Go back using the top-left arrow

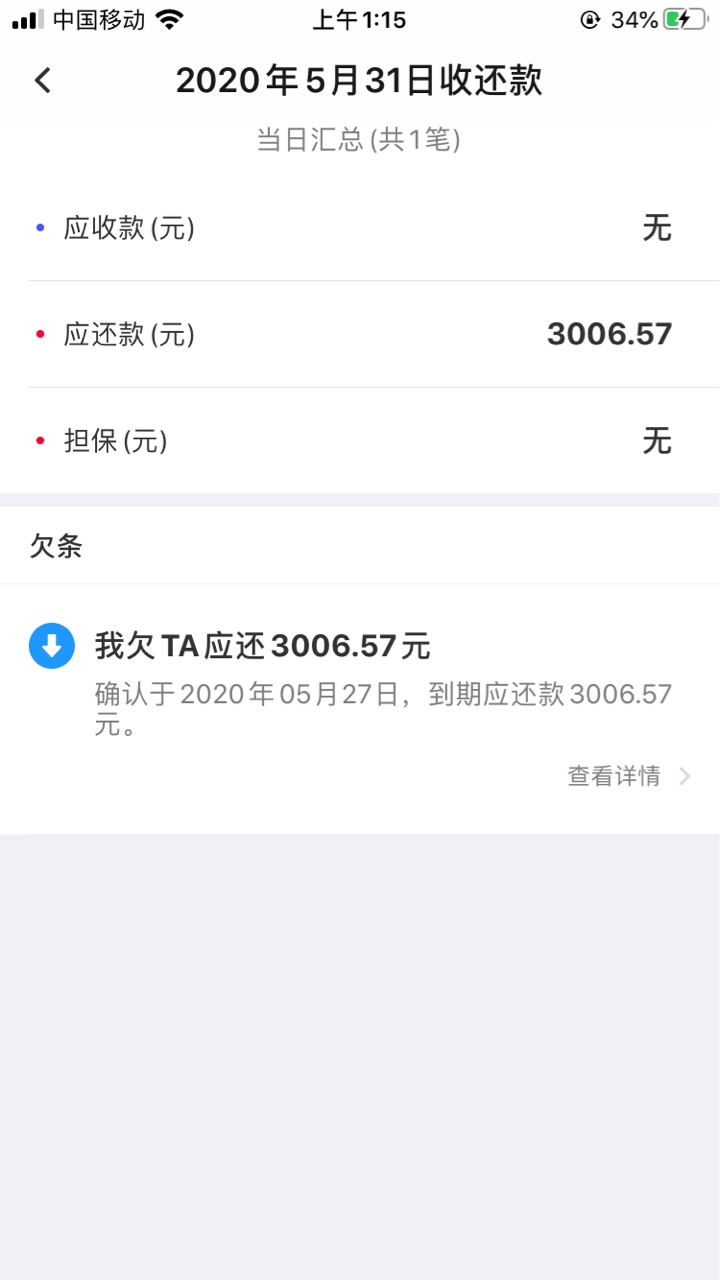[x=42, y=81]
